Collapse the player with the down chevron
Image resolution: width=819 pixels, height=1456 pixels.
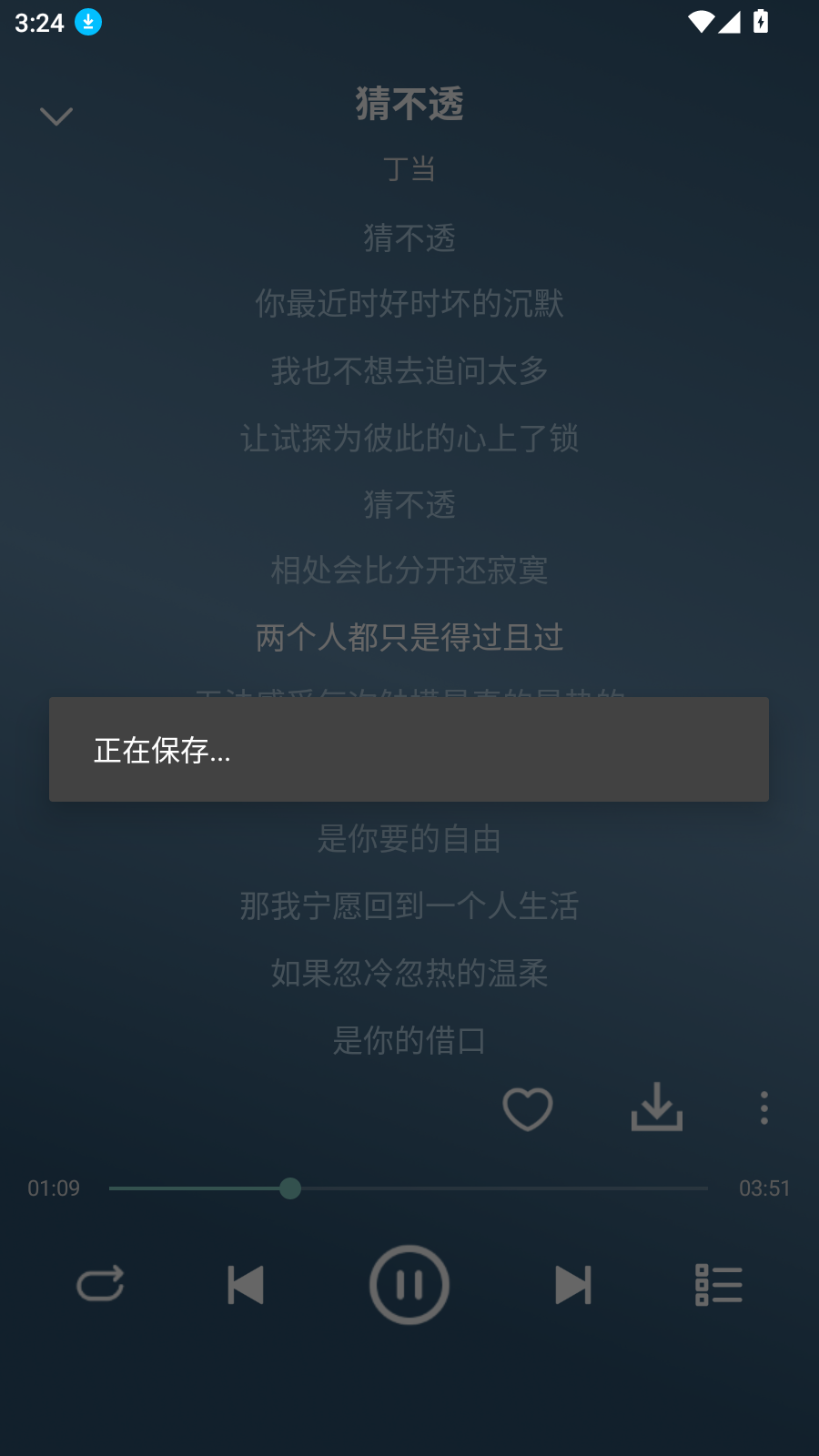[x=56, y=116]
